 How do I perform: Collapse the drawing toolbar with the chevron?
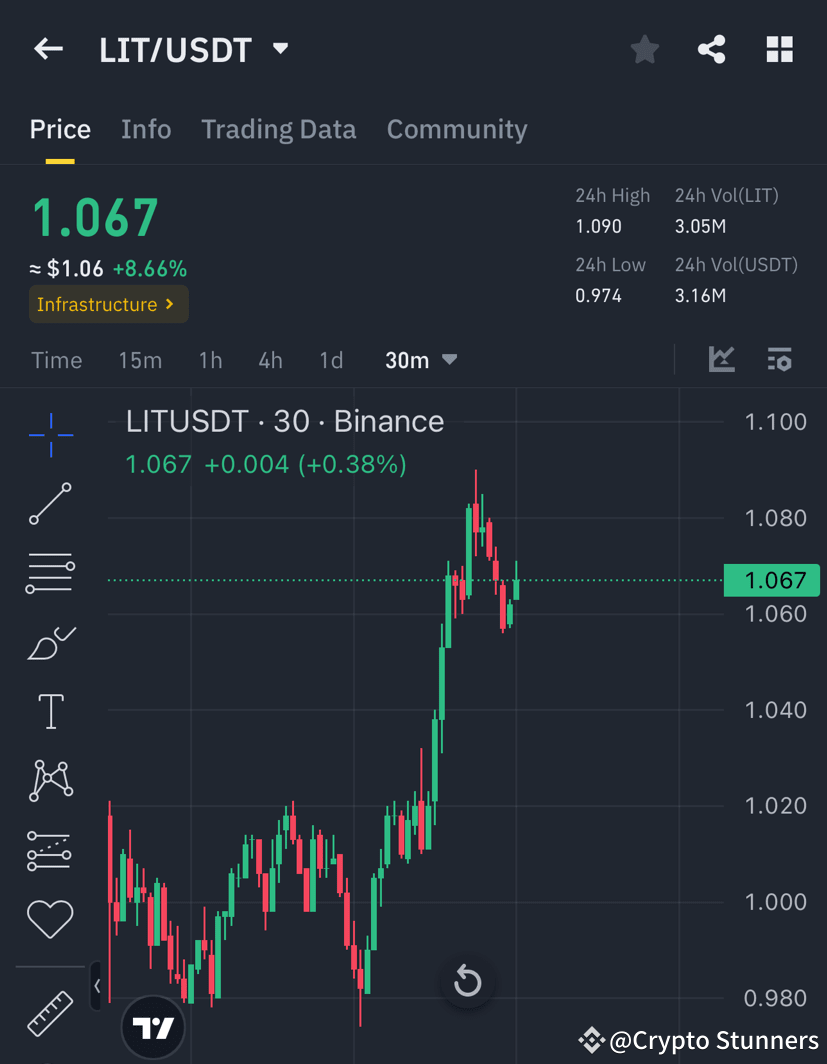click(97, 985)
